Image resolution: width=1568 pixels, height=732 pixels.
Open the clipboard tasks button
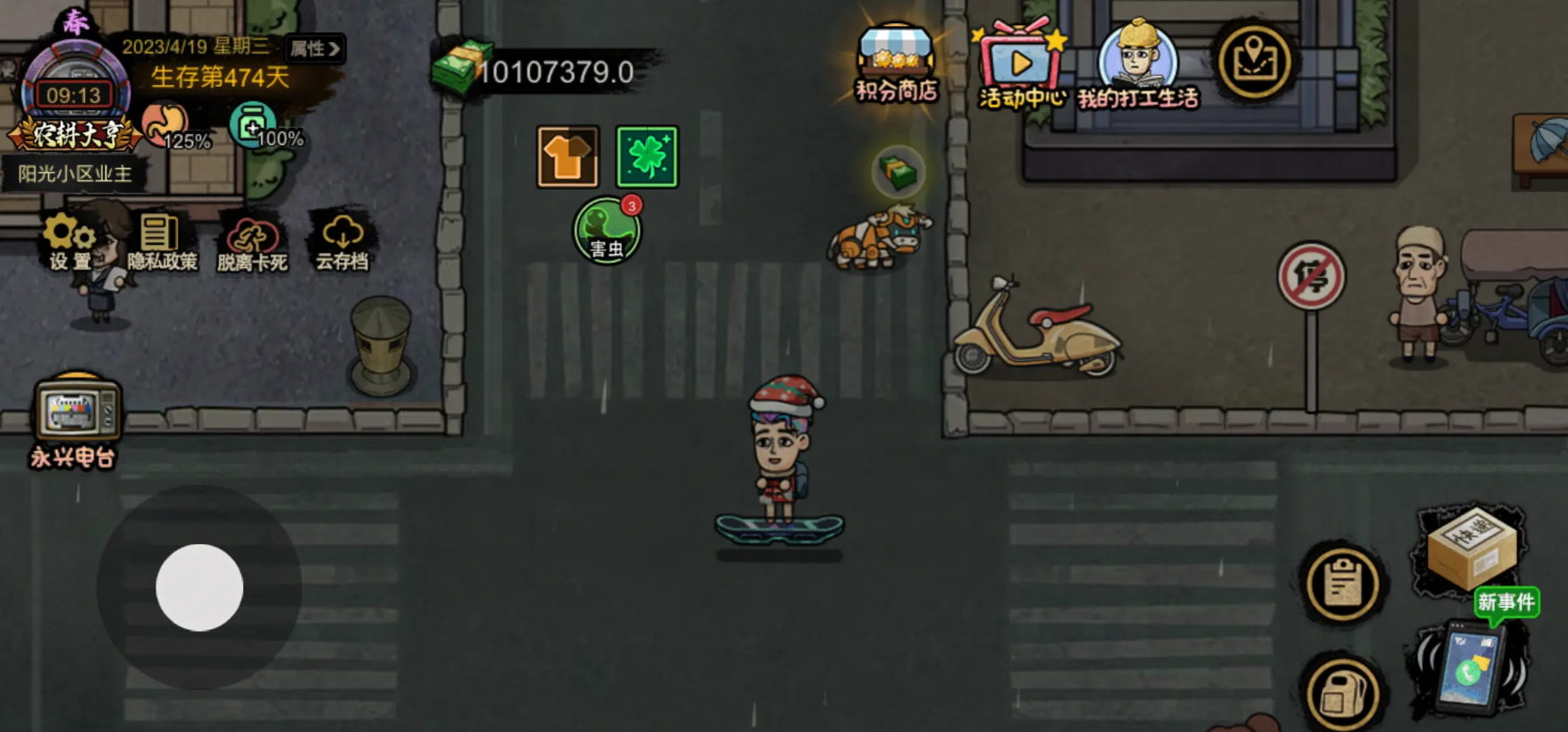point(1342,584)
